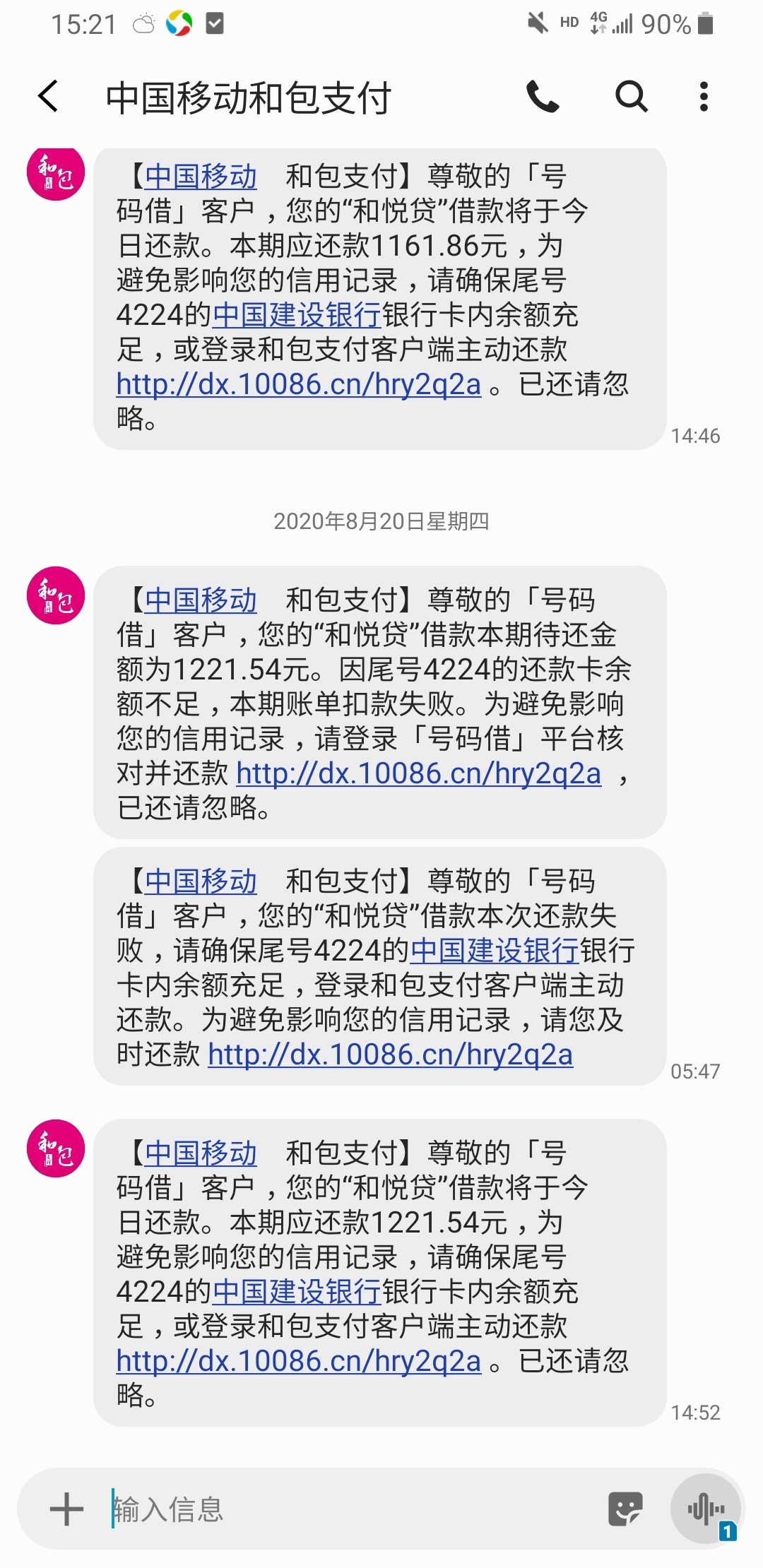Open the repayment link in the 1221.54元扣款失败 message

point(418,773)
